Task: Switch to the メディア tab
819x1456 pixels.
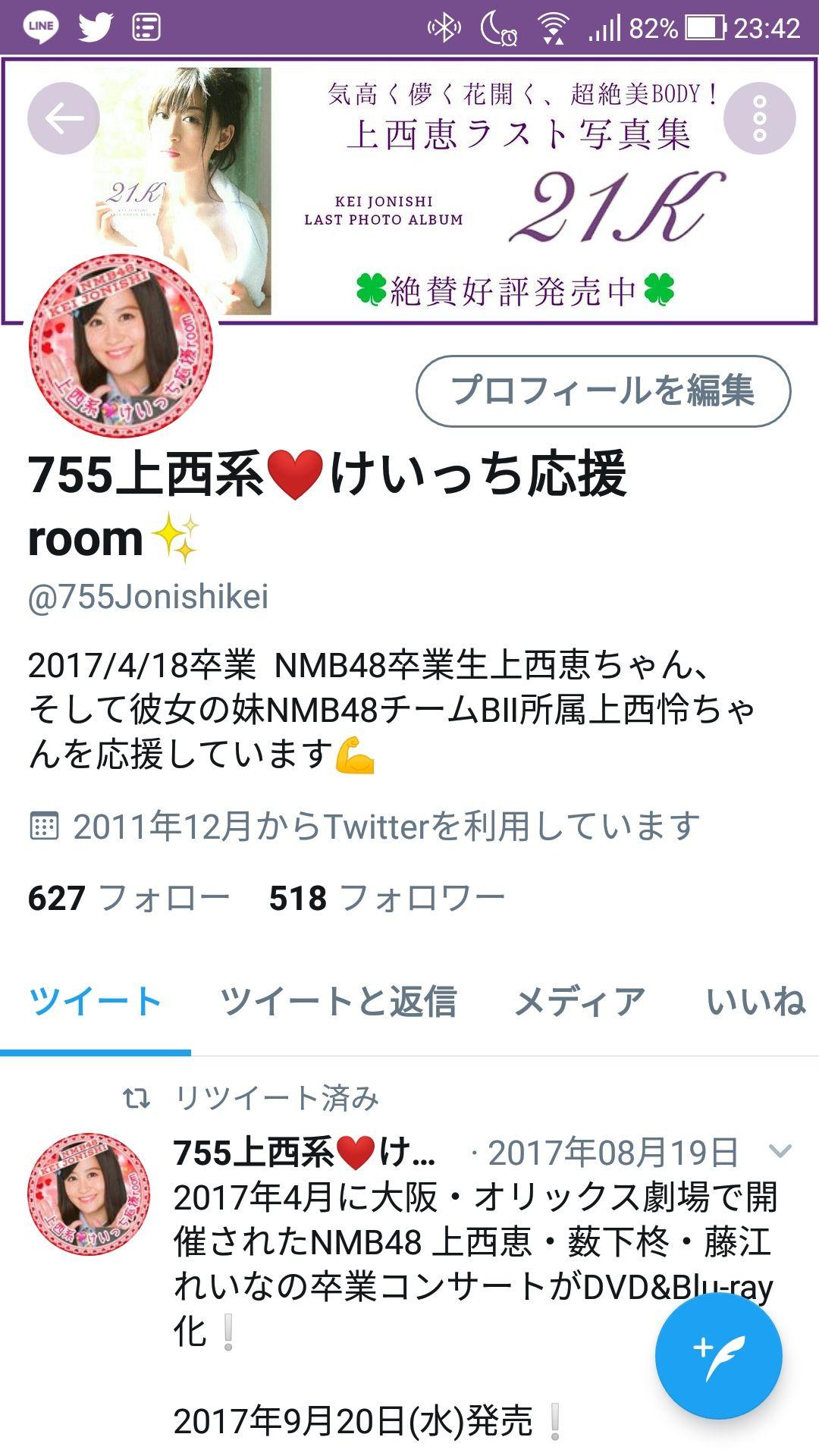Action: [x=580, y=1001]
